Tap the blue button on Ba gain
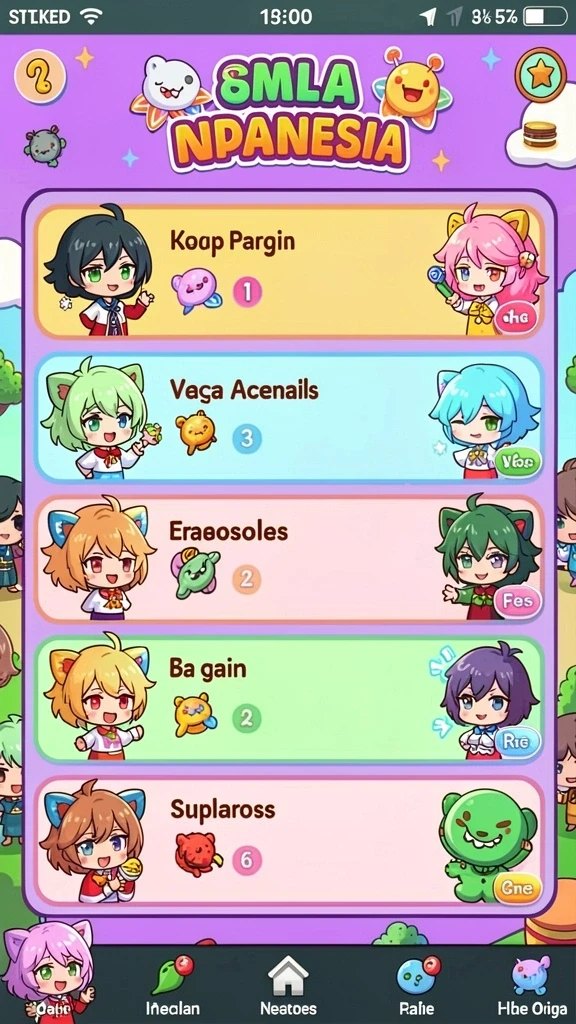The height and width of the screenshot is (1024, 576). coord(517,742)
